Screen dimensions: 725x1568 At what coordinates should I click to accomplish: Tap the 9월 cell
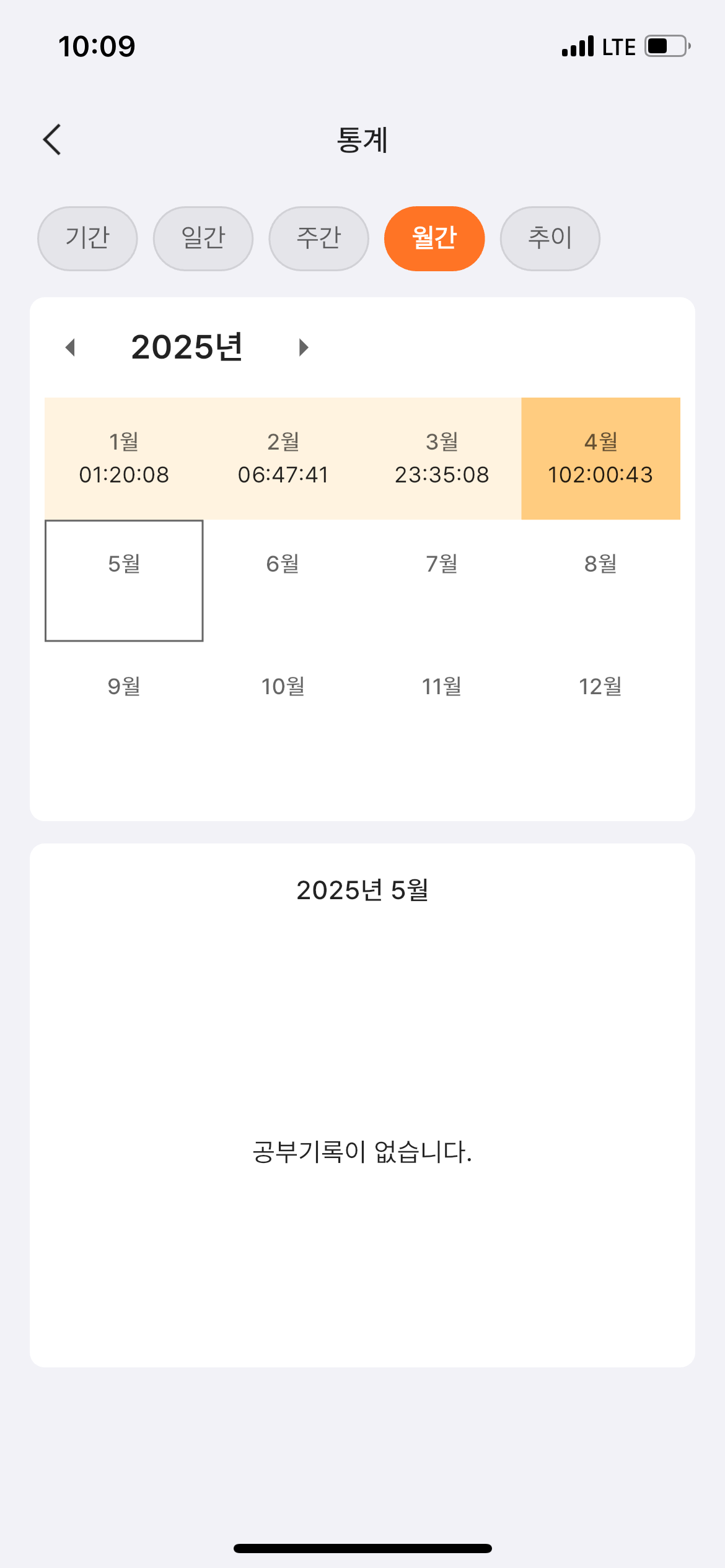pyautogui.click(x=124, y=702)
